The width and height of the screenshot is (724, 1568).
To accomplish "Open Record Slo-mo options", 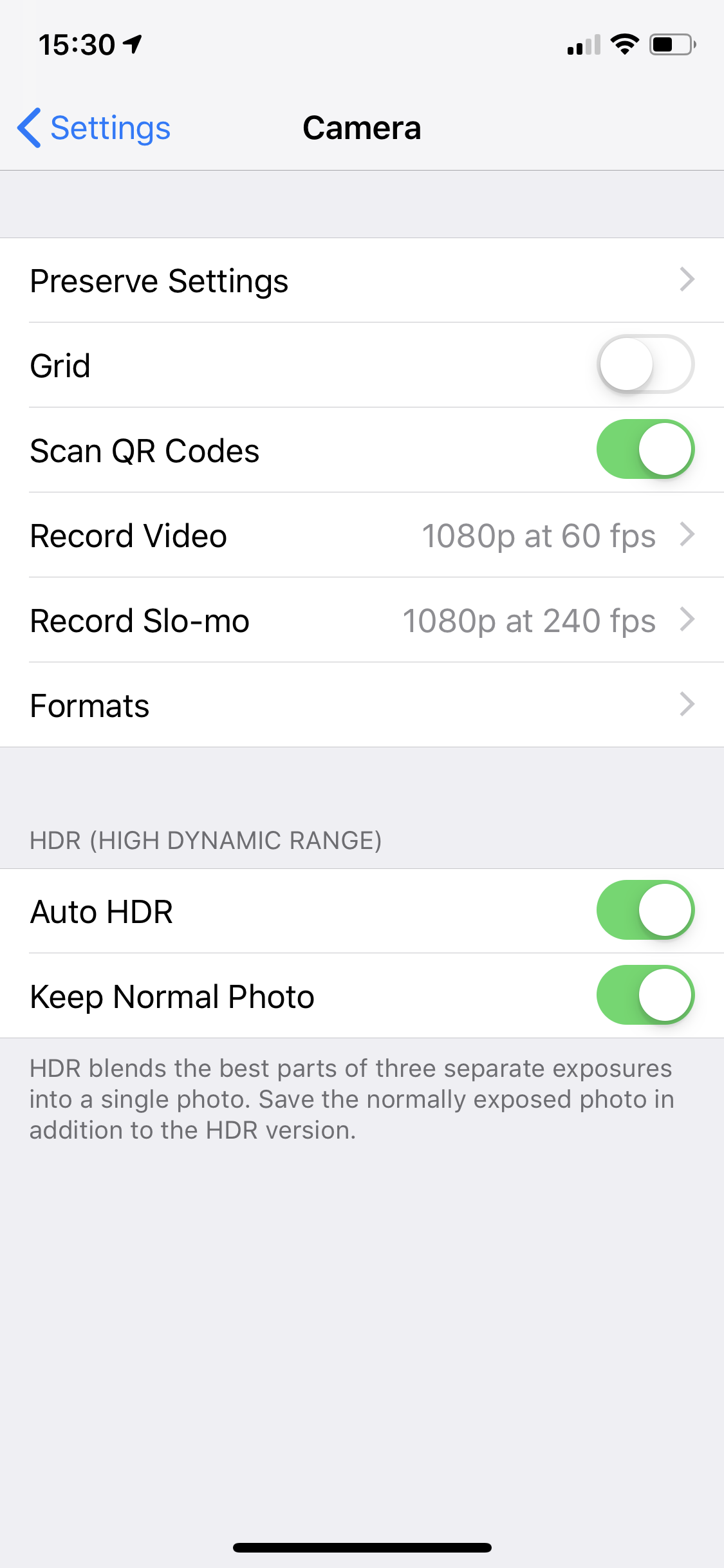I will coord(362,621).
